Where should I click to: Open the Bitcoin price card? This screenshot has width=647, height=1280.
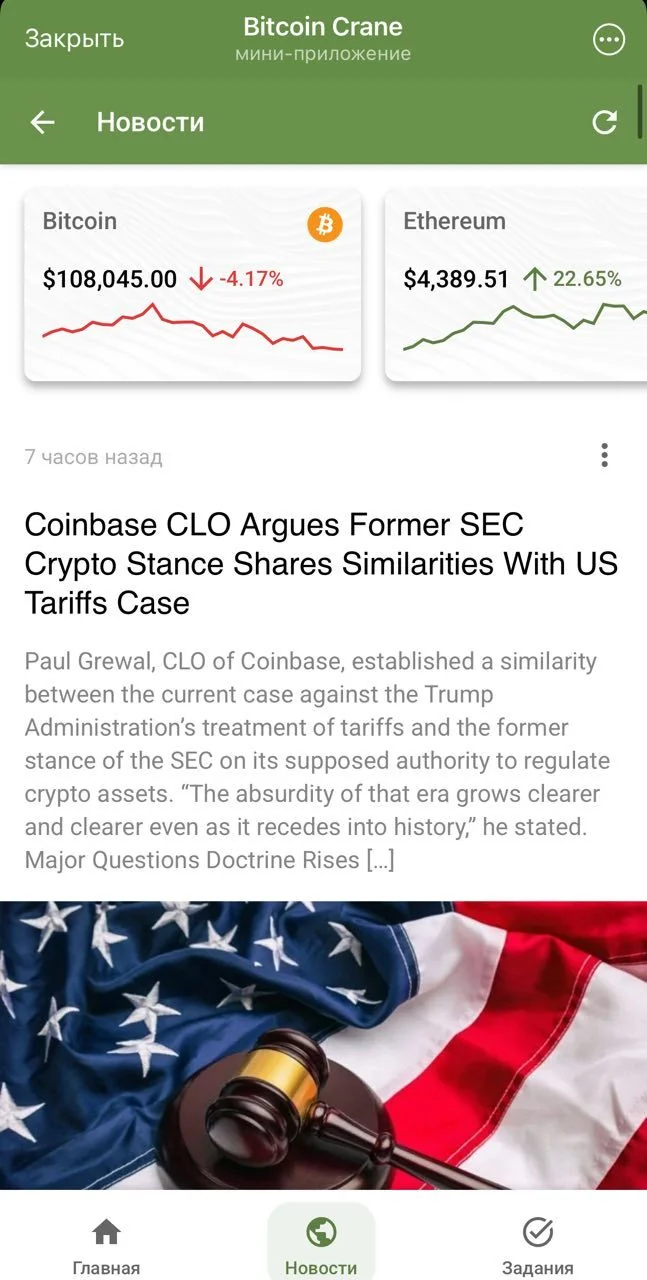192,286
